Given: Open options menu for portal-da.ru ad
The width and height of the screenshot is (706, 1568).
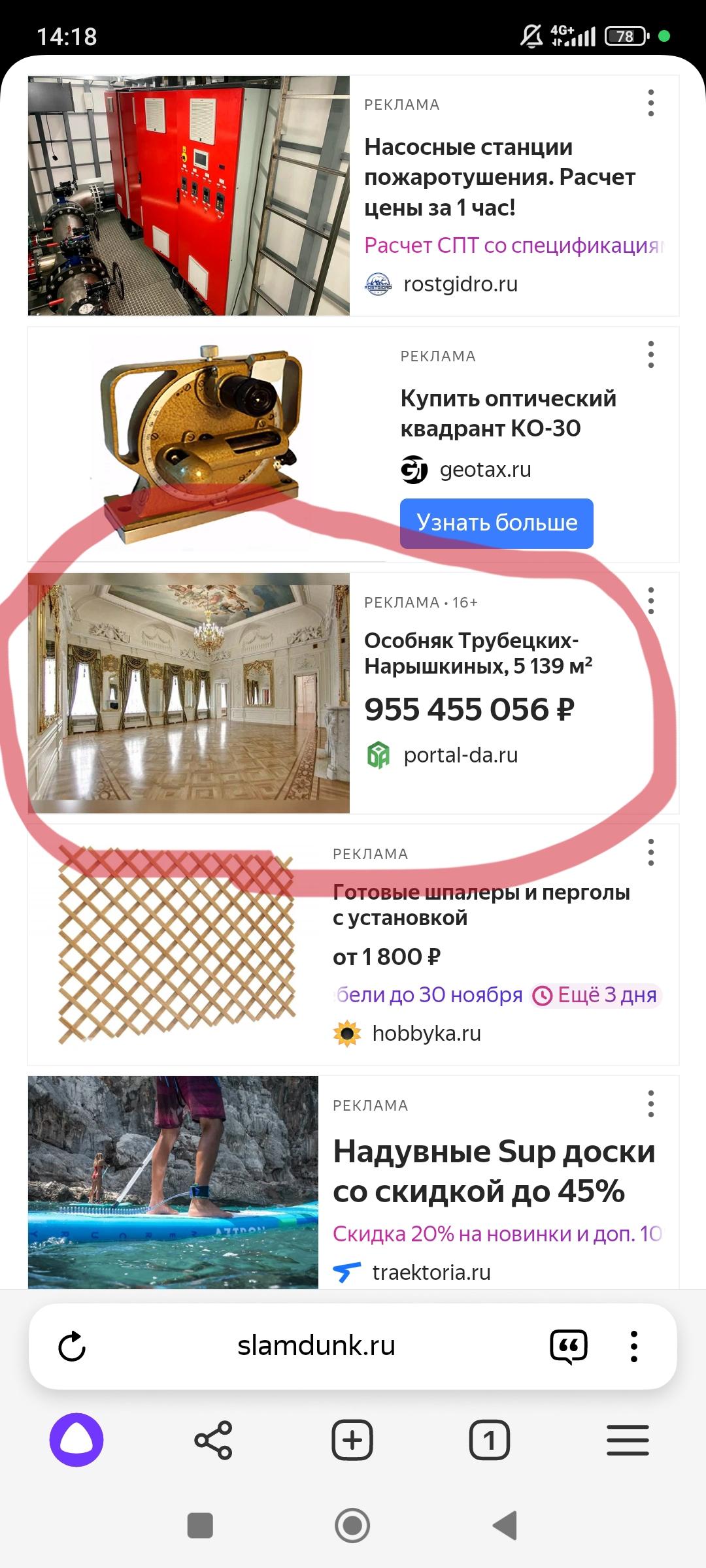Looking at the screenshot, I should tap(650, 600).
